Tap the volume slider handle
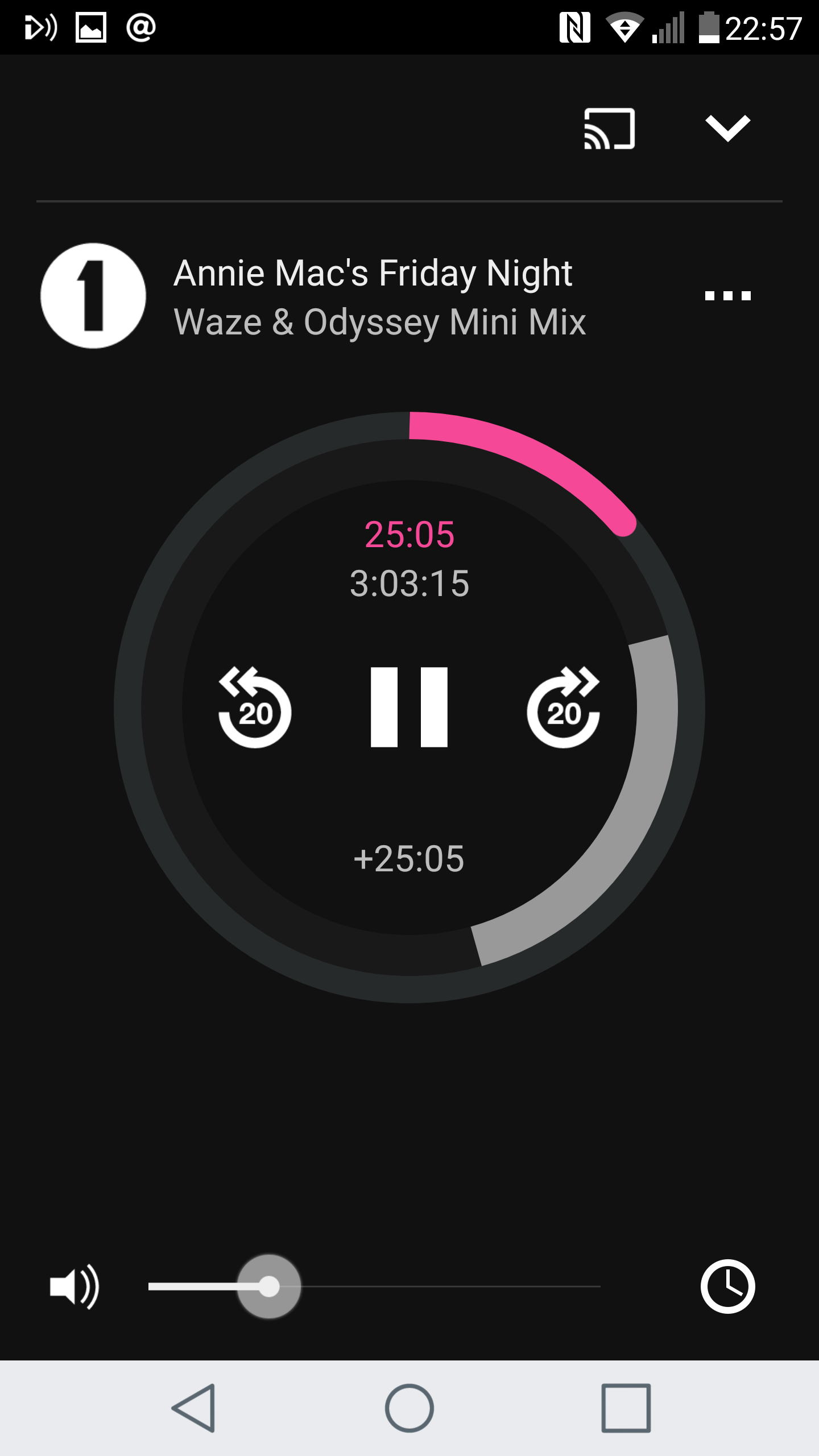Image resolution: width=819 pixels, height=1456 pixels. click(x=268, y=1287)
